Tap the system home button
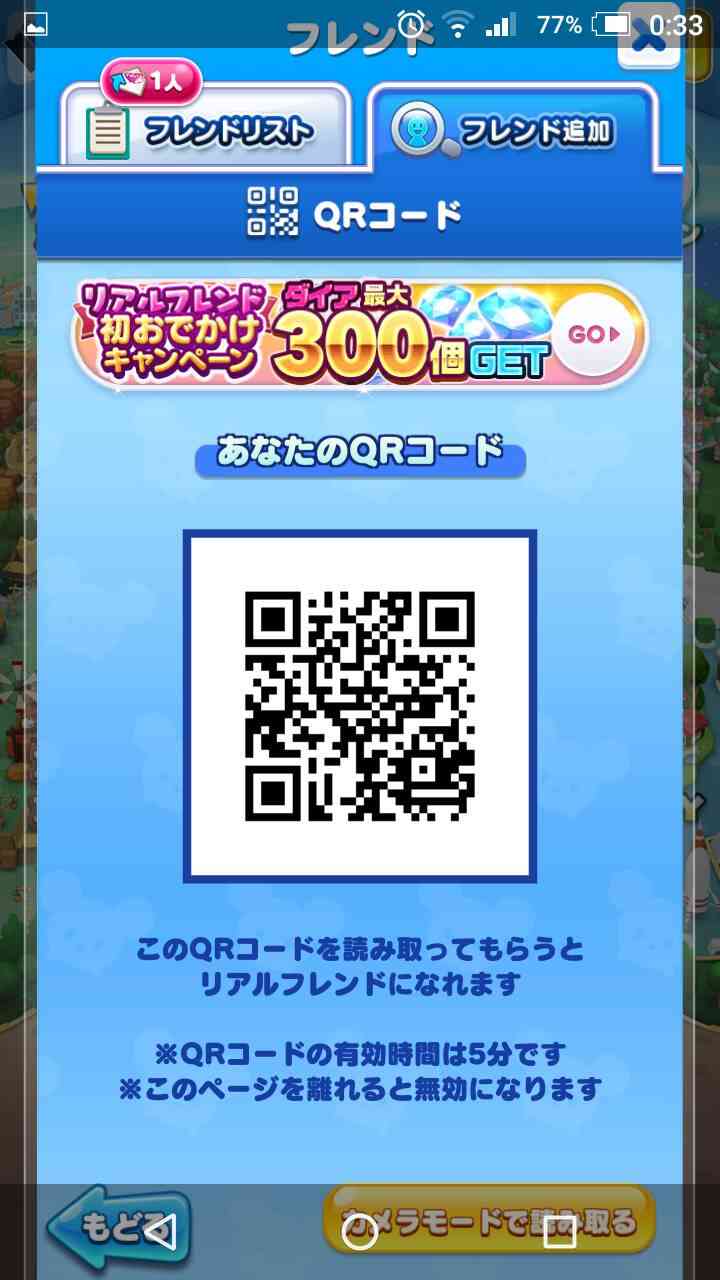This screenshot has height=1280, width=720. click(360, 1233)
